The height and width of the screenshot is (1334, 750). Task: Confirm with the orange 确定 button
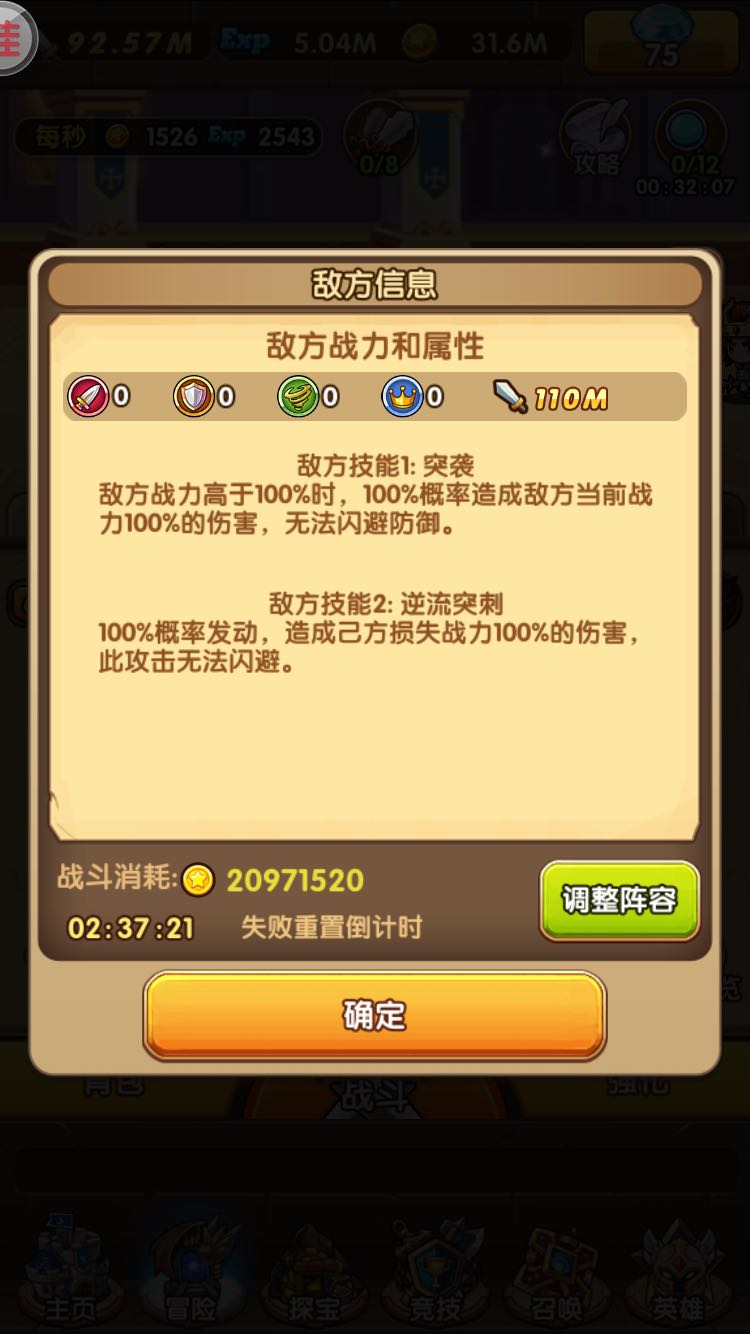tap(374, 1015)
